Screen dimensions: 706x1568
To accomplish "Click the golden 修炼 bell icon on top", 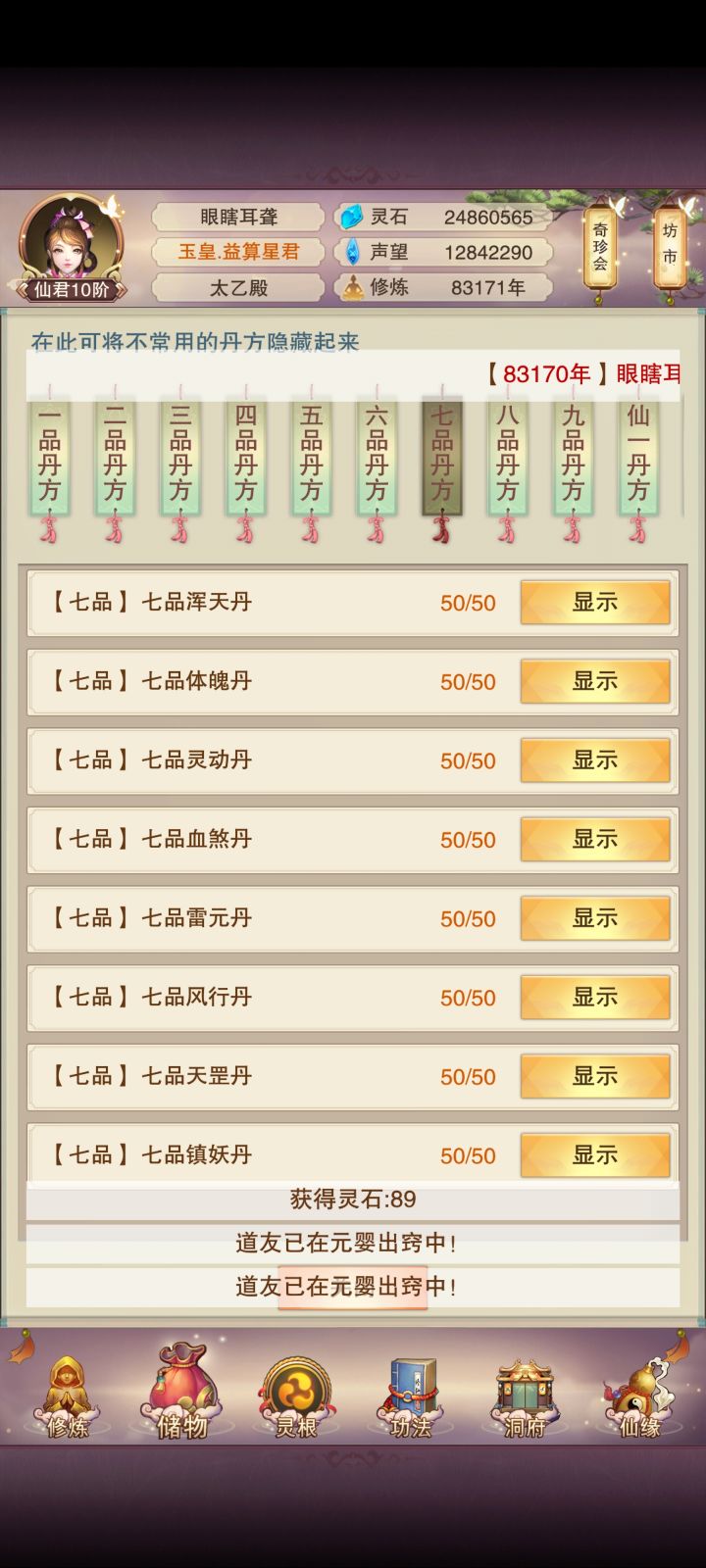I will 350,286.
